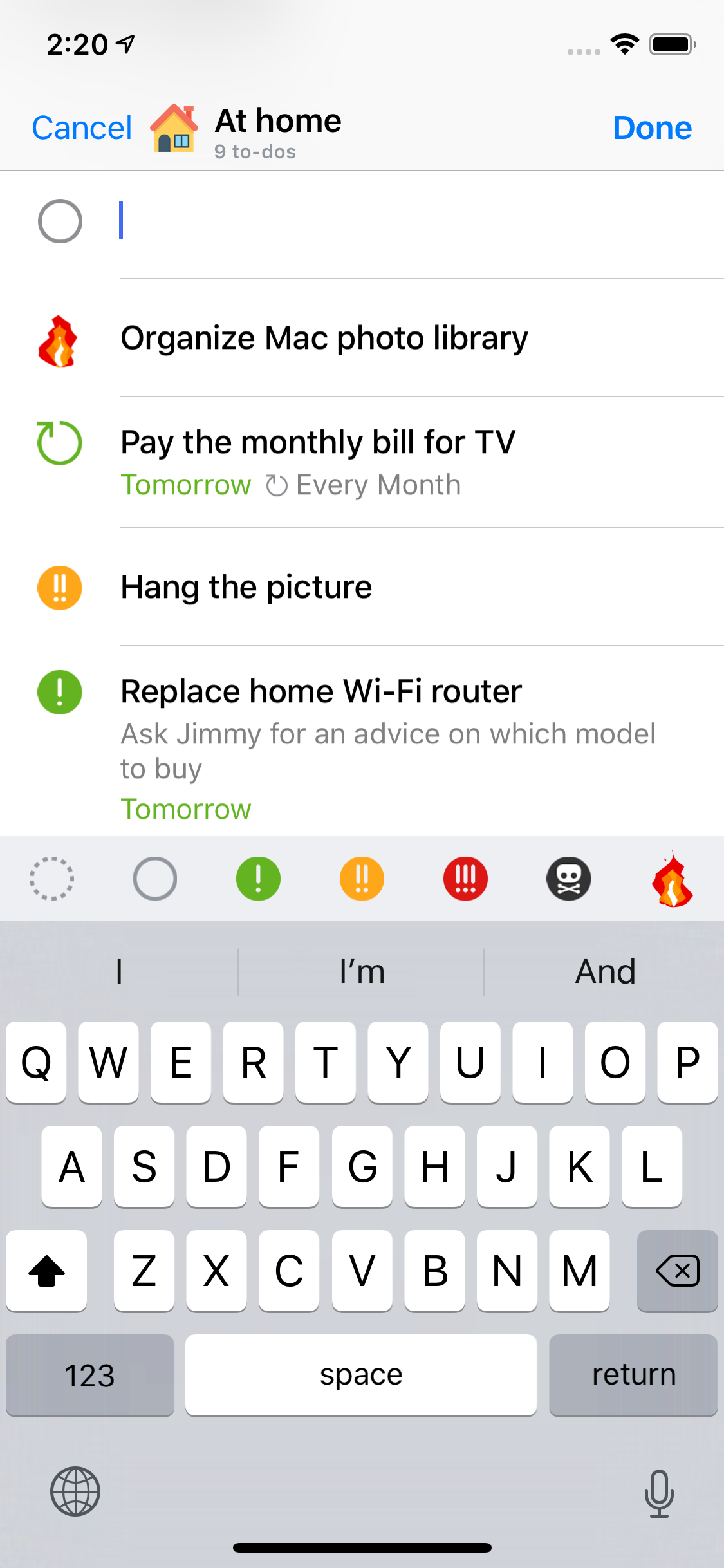Screen dimensions: 724x1568
Task: Set orange double-exclamation priority
Action: (362, 879)
